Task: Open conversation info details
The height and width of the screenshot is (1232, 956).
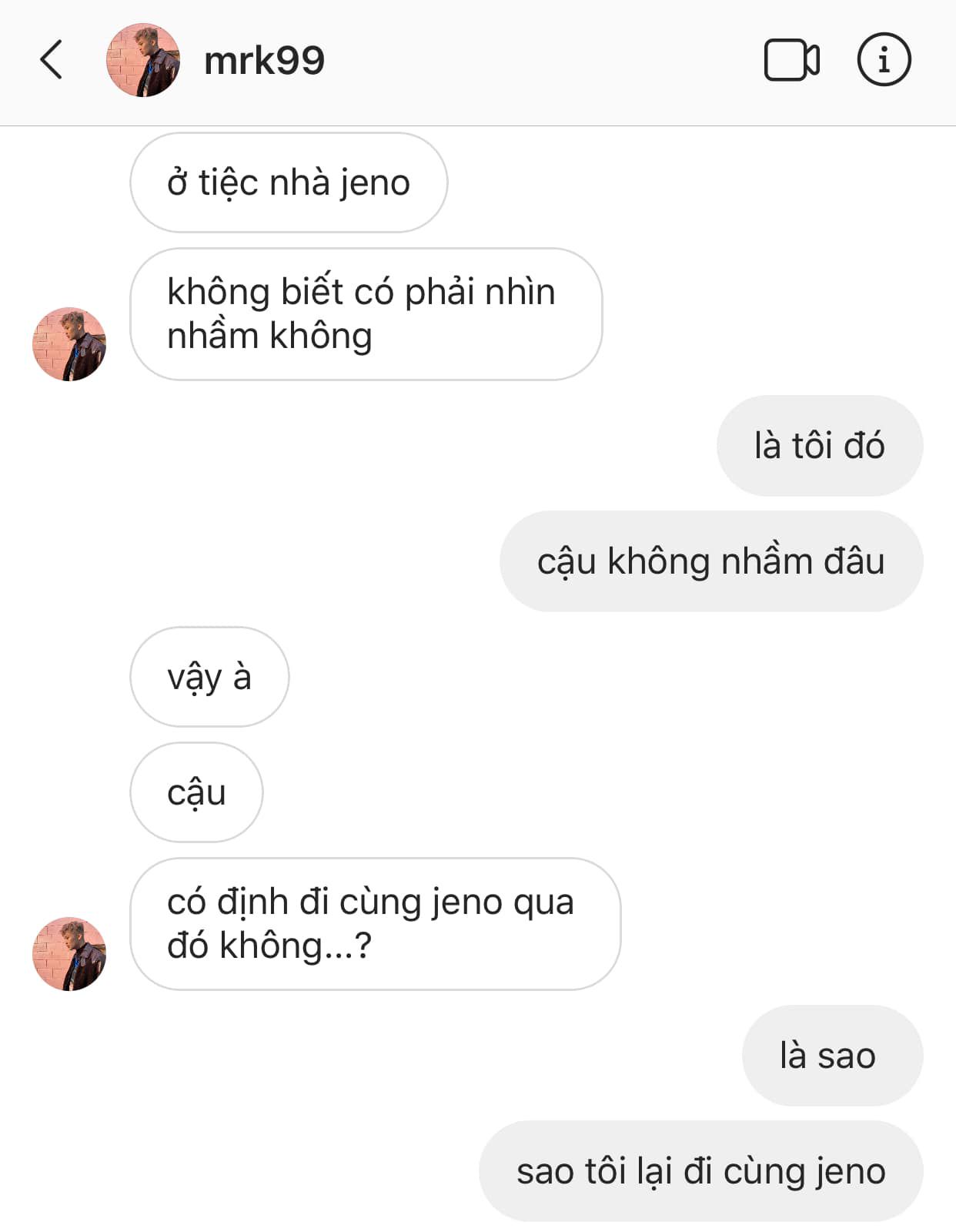Action: 884,59
